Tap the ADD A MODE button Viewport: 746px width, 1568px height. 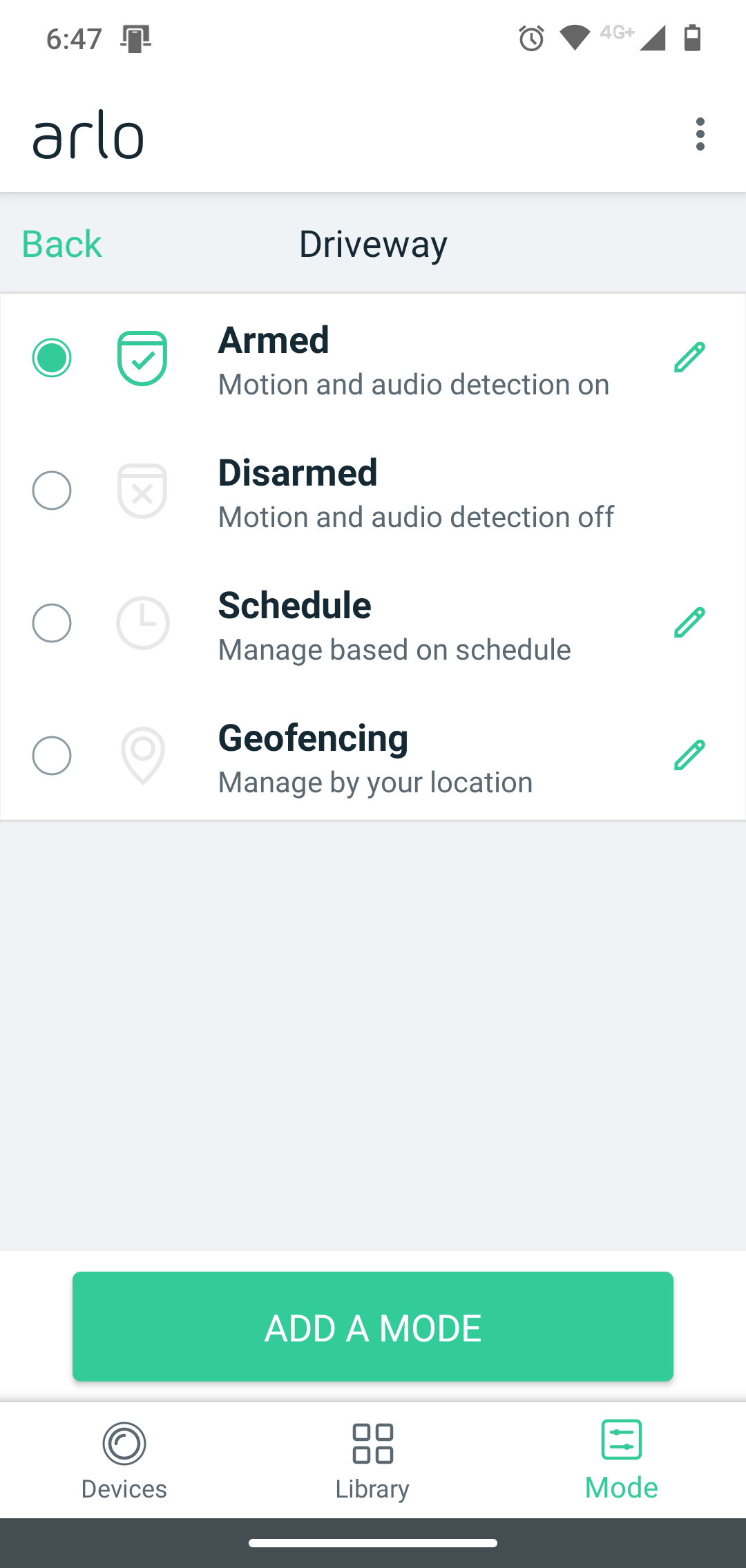[x=373, y=1326]
